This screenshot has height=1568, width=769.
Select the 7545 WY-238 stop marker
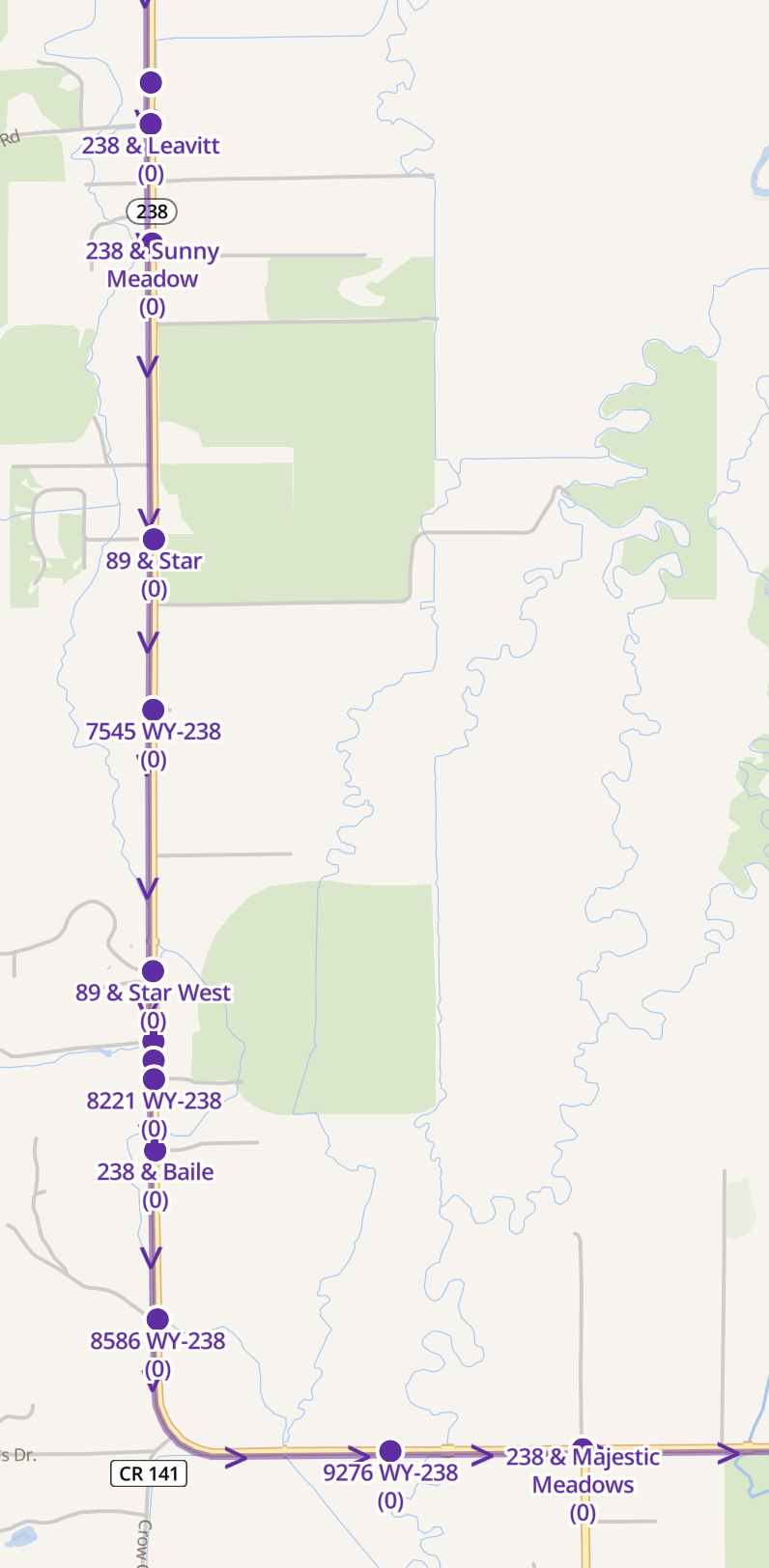[x=154, y=711]
